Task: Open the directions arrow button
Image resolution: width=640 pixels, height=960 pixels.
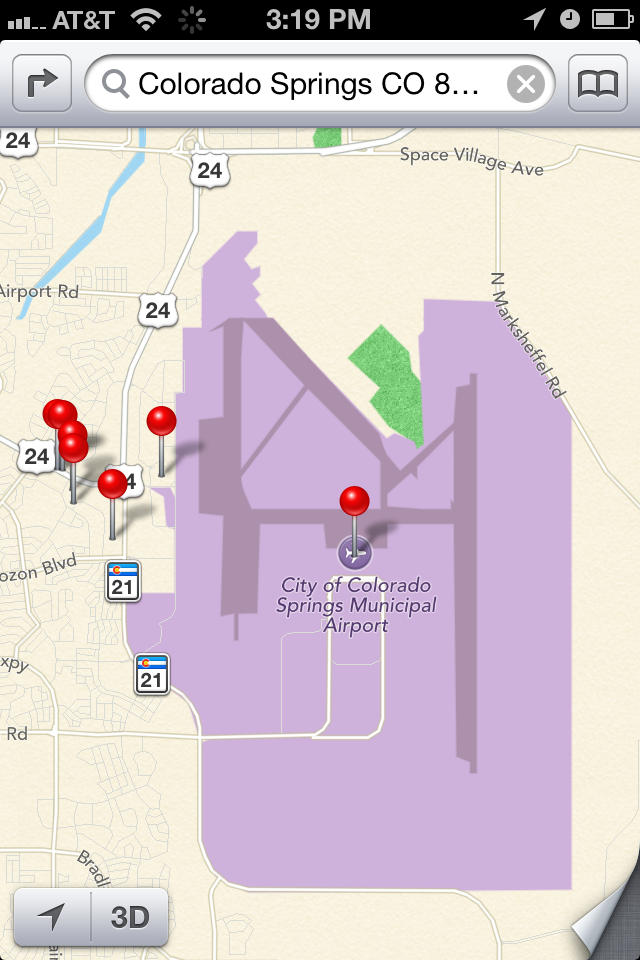Action: (42, 84)
